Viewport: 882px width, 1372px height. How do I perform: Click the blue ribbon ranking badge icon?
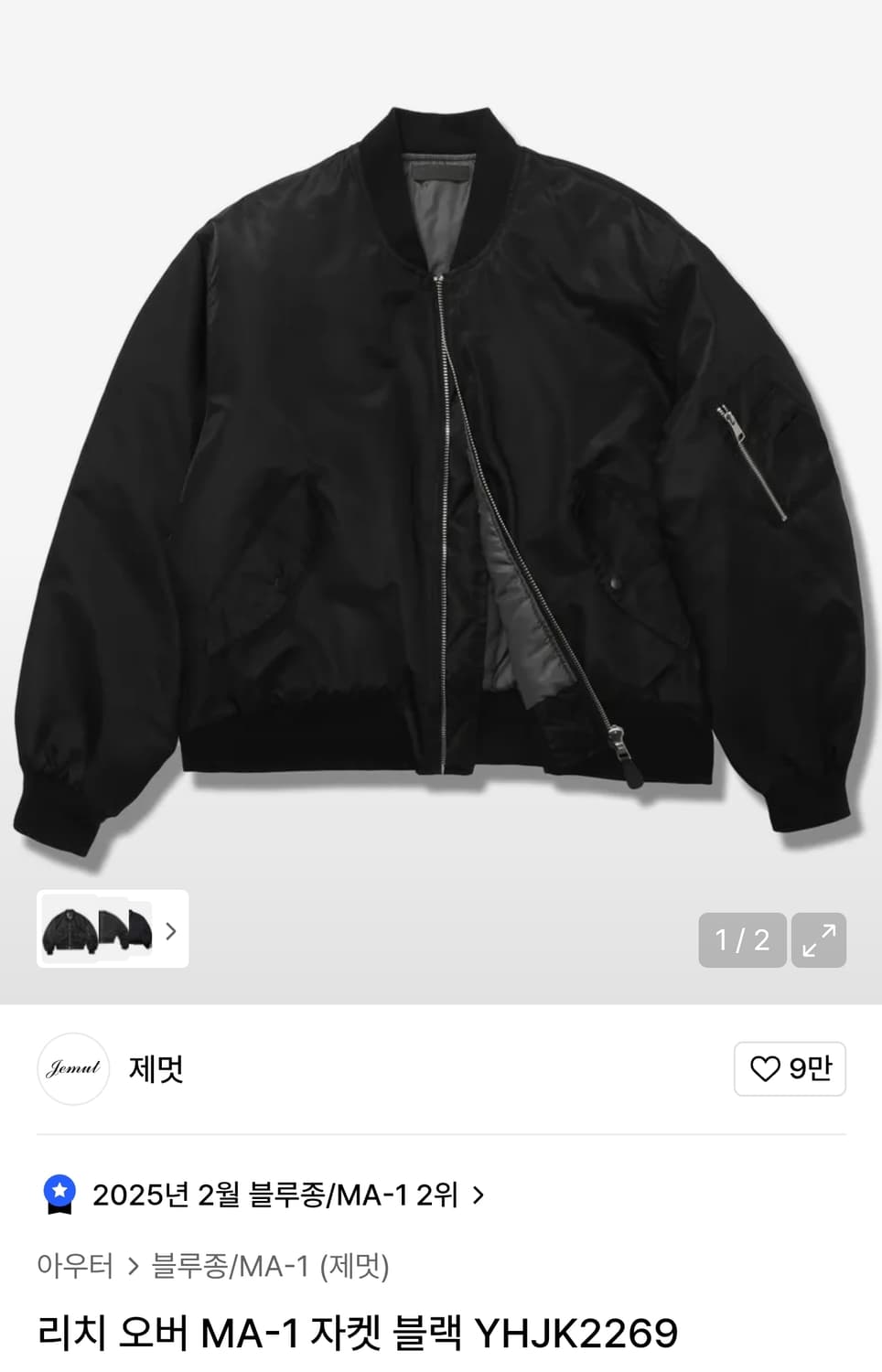tap(59, 1194)
